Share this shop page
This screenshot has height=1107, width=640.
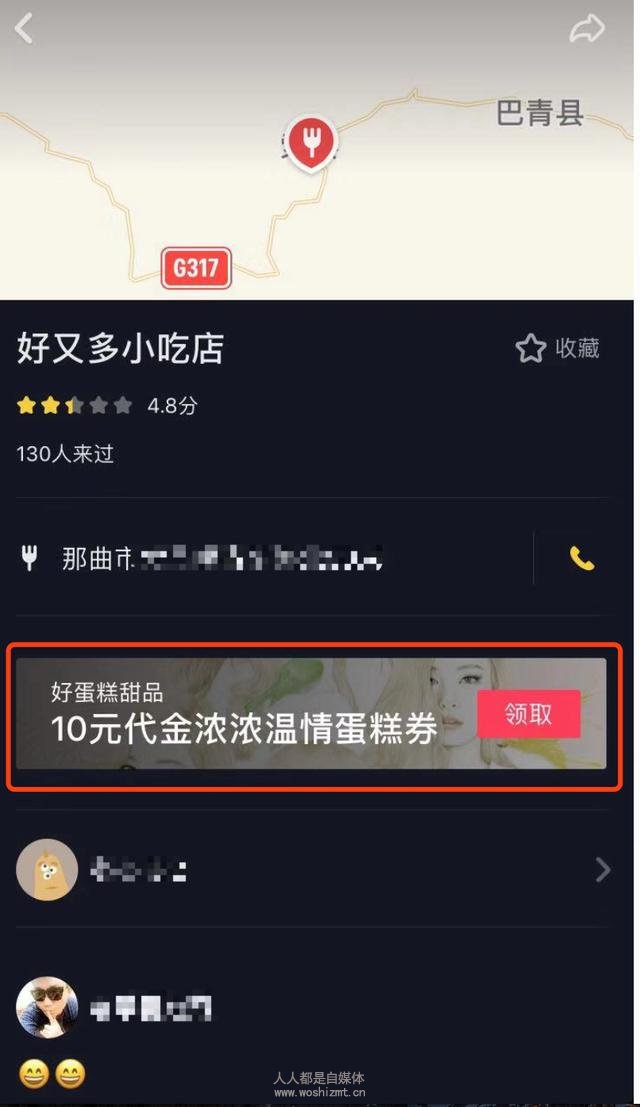click(587, 29)
